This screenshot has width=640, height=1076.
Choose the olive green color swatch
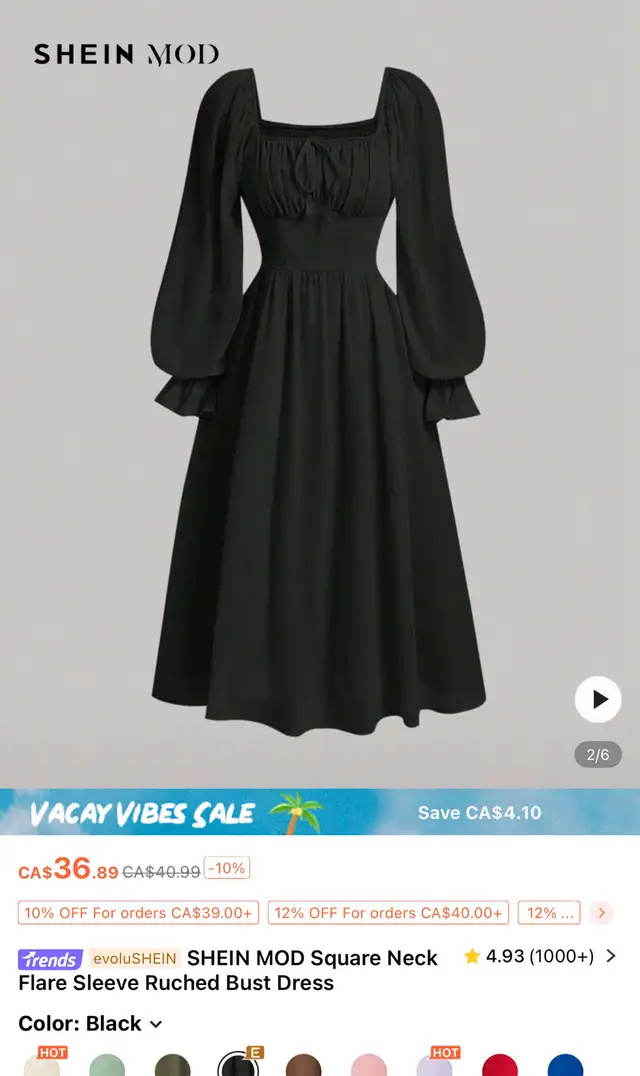(x=172, y=1066)
